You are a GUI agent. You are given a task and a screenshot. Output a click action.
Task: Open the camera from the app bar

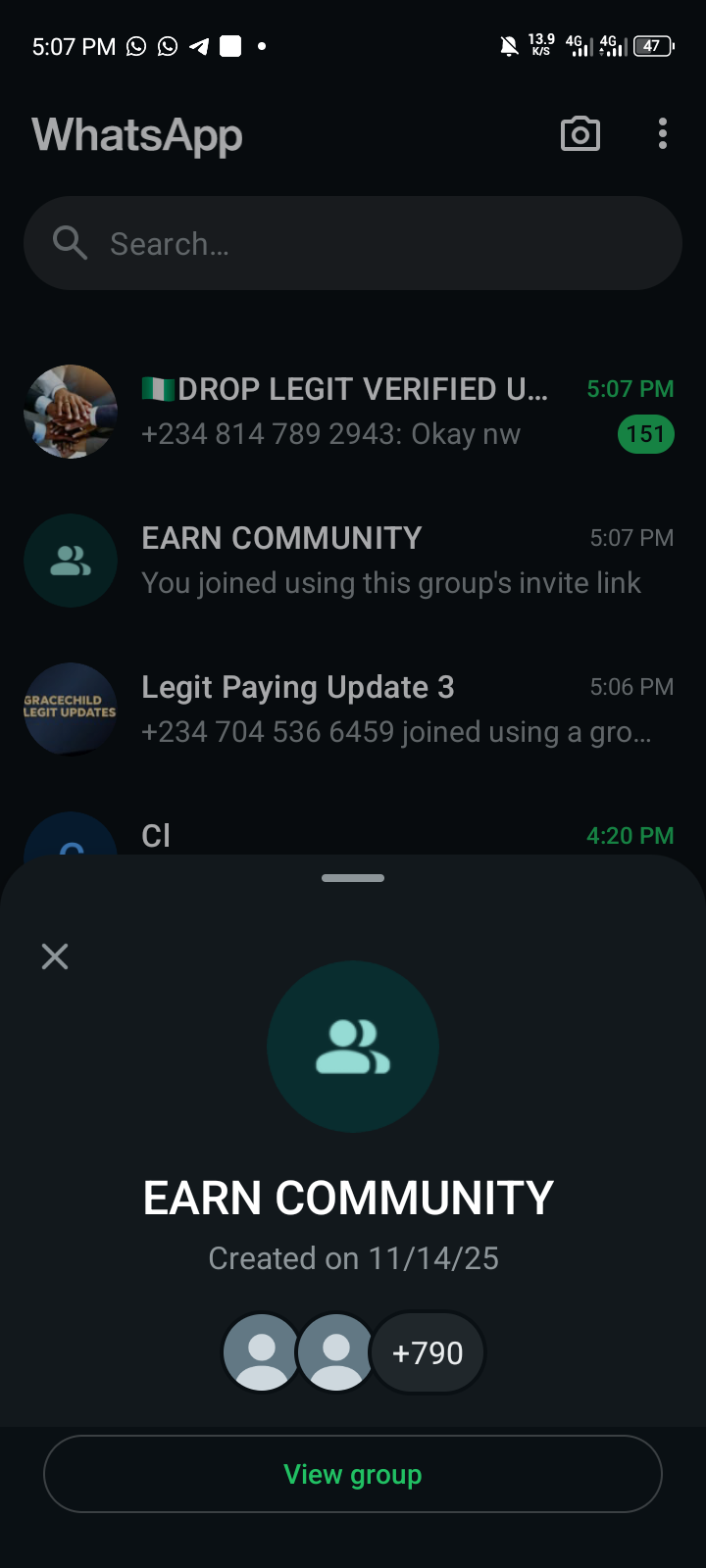pos(580,134)
